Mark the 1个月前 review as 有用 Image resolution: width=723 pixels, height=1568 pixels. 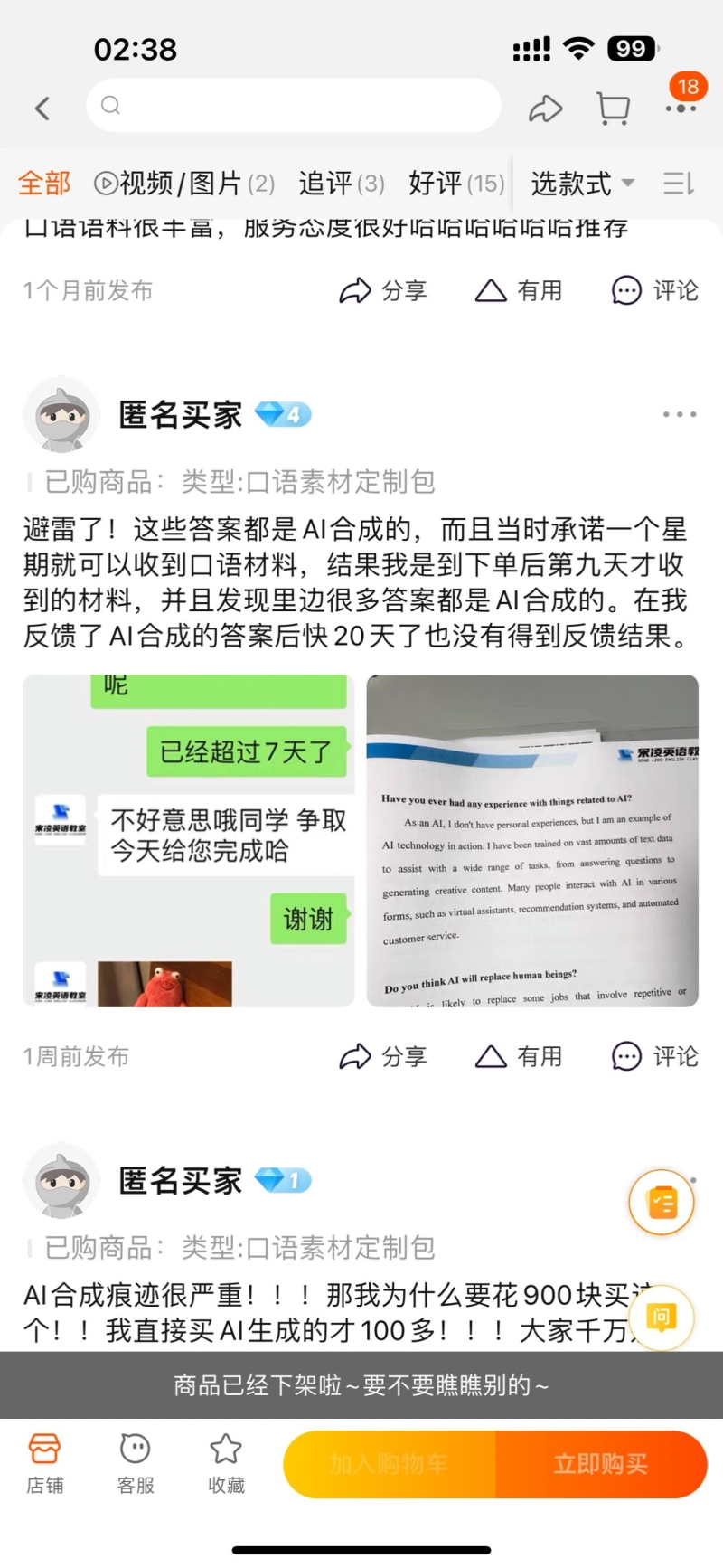coord(519,290)
